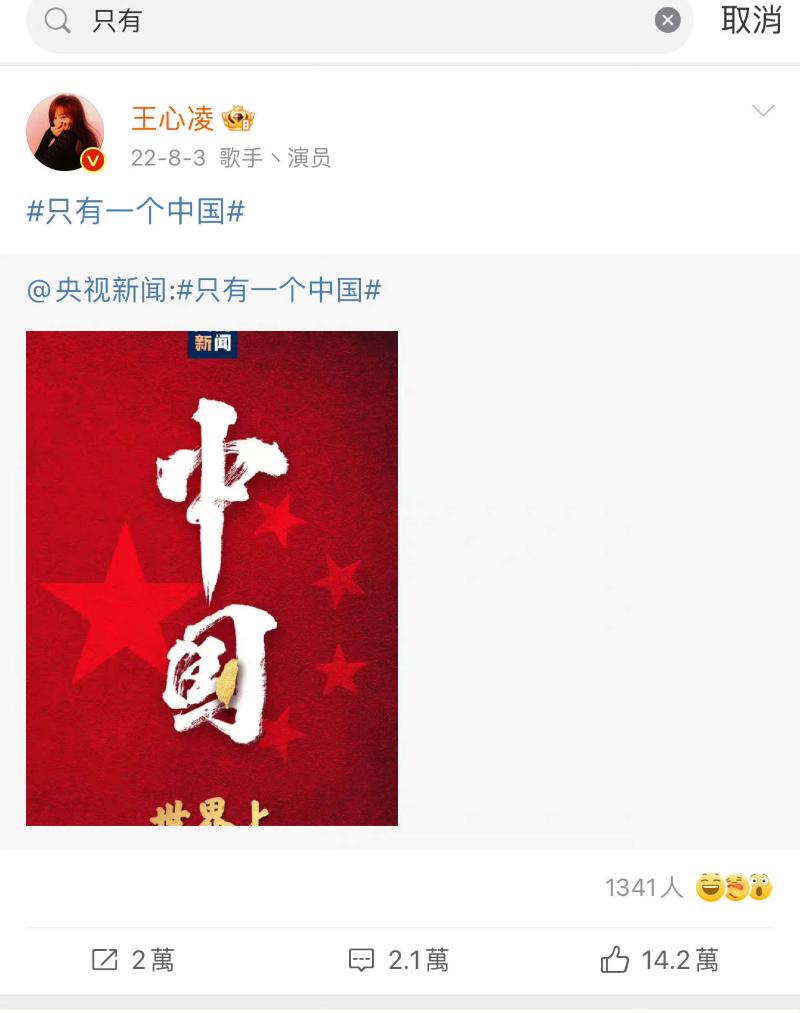The height and width of the screenshot is (1013, 800).
Task: Open 王心凌's profile picture
Action: click(x=65, y=133)
